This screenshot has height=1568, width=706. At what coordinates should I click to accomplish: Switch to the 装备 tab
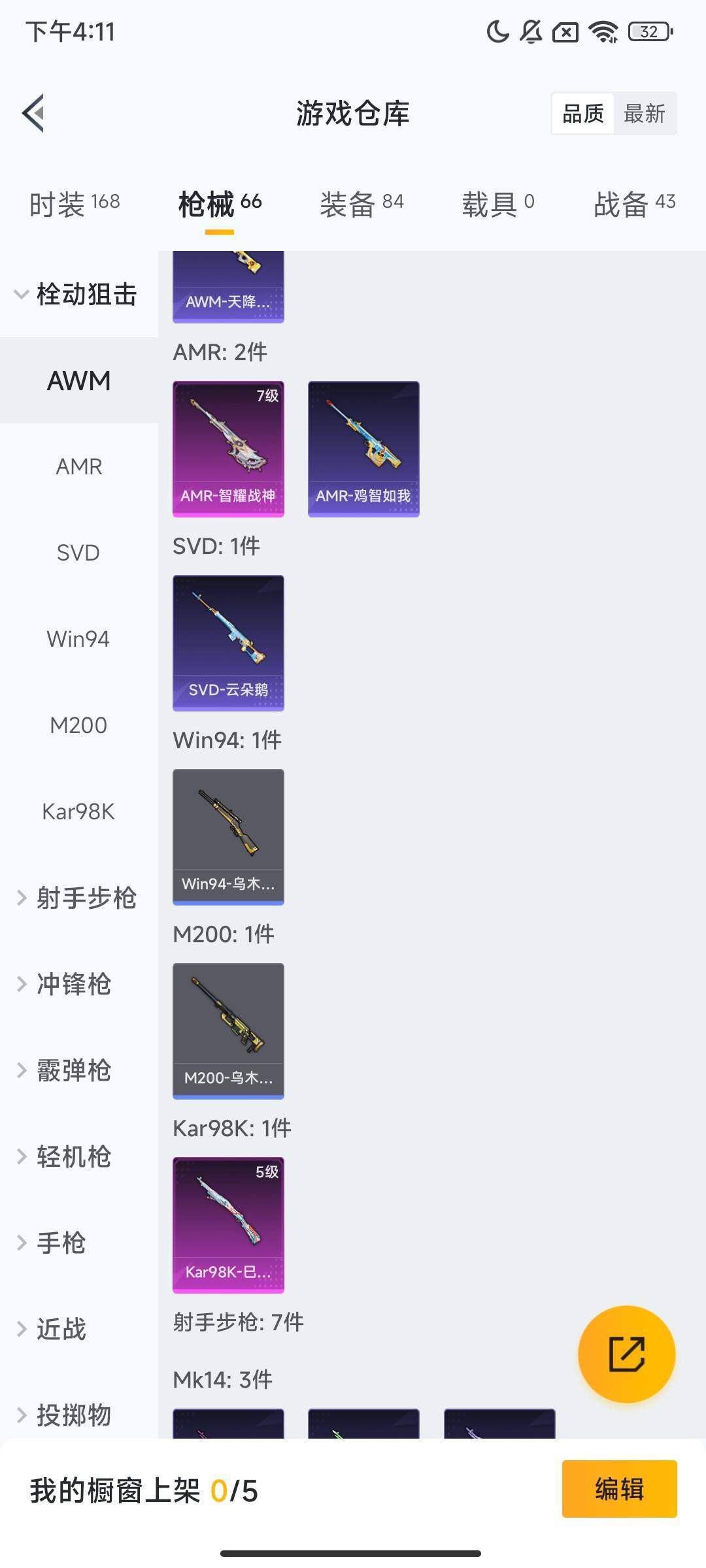[346, 204]
